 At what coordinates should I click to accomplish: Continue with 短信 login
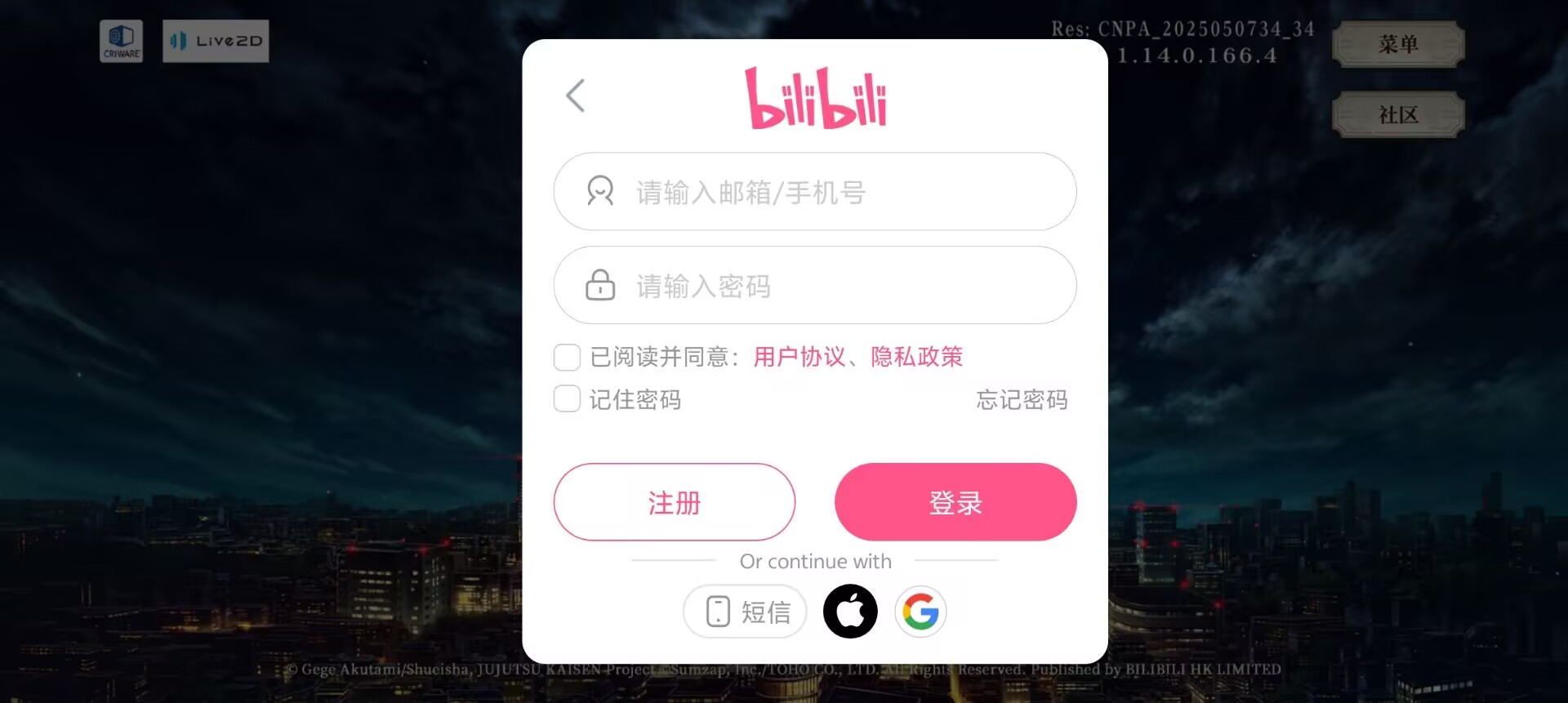(745, 612)
